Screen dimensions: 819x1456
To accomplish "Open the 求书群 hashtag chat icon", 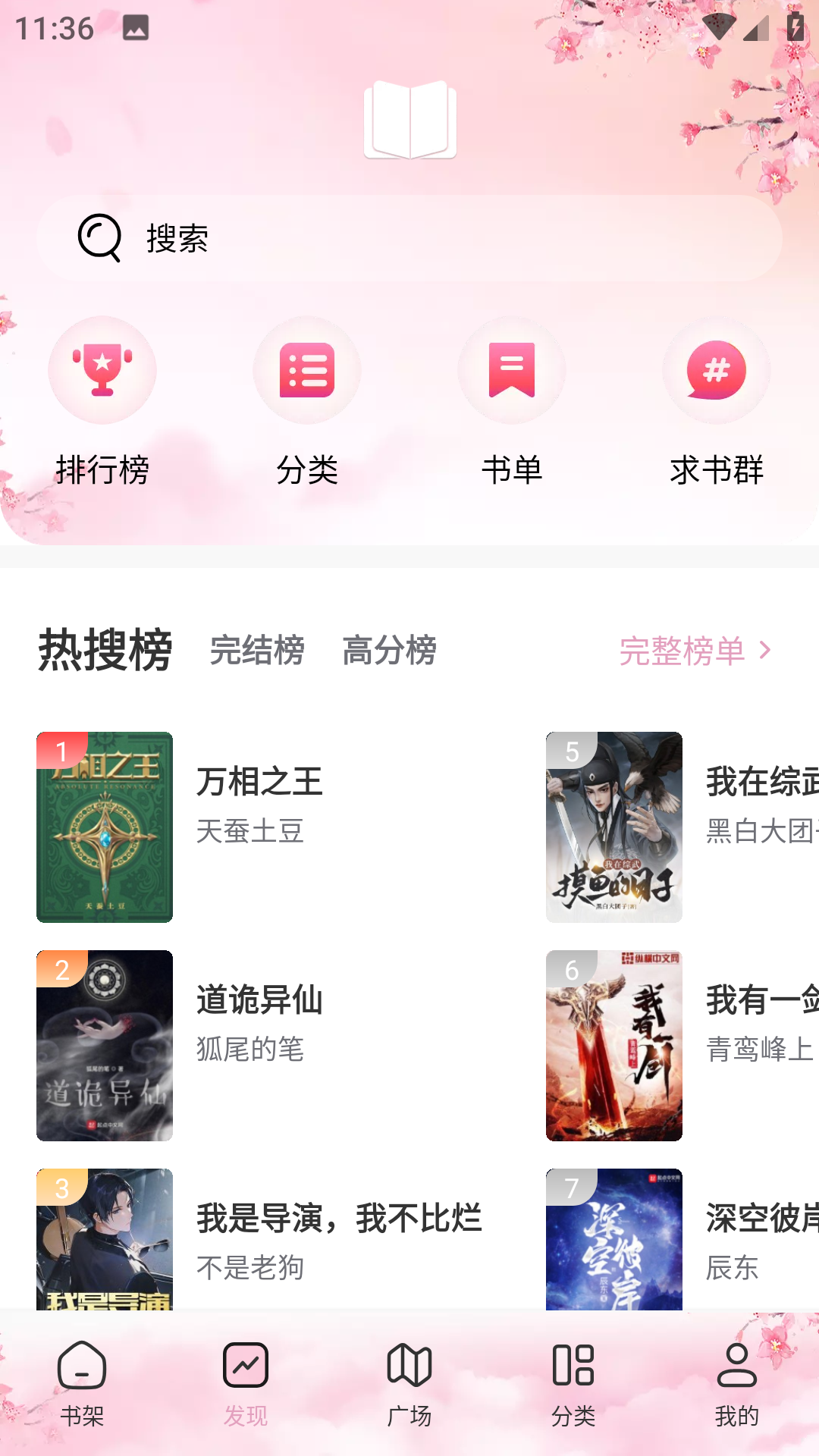I will point(717,370).
